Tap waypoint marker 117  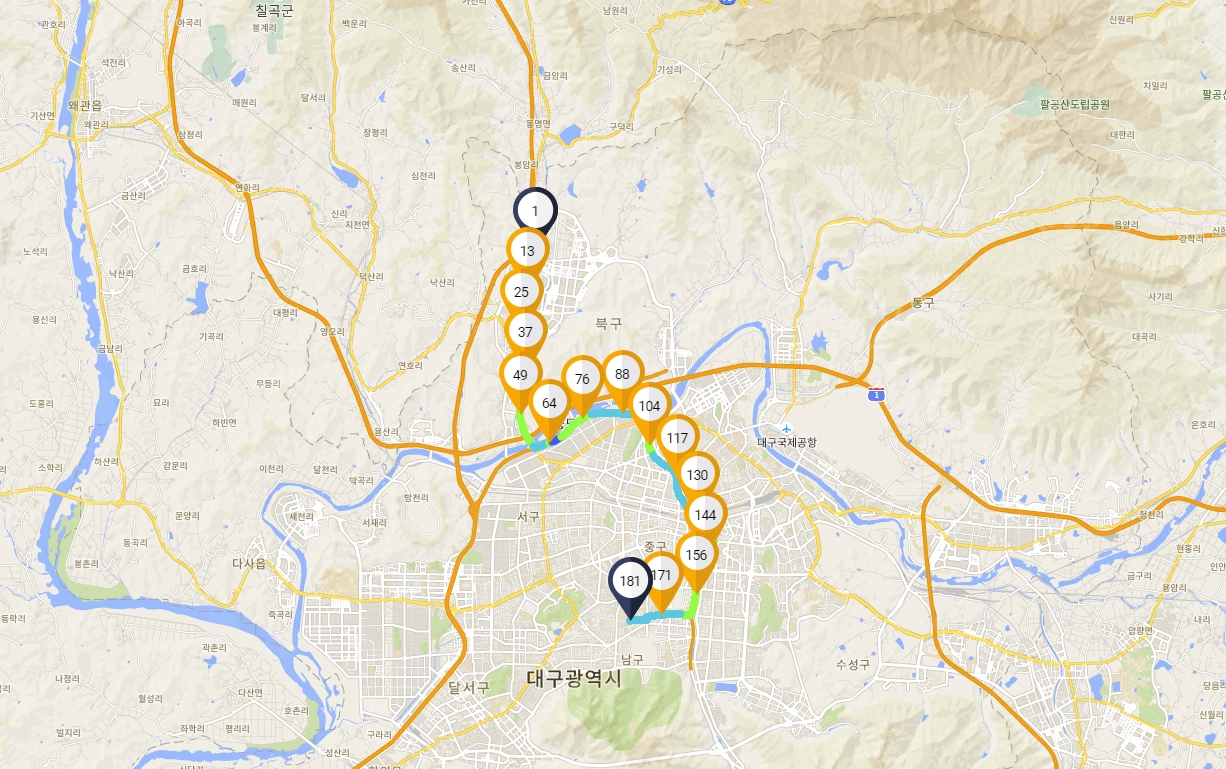[x=677, y=438]
